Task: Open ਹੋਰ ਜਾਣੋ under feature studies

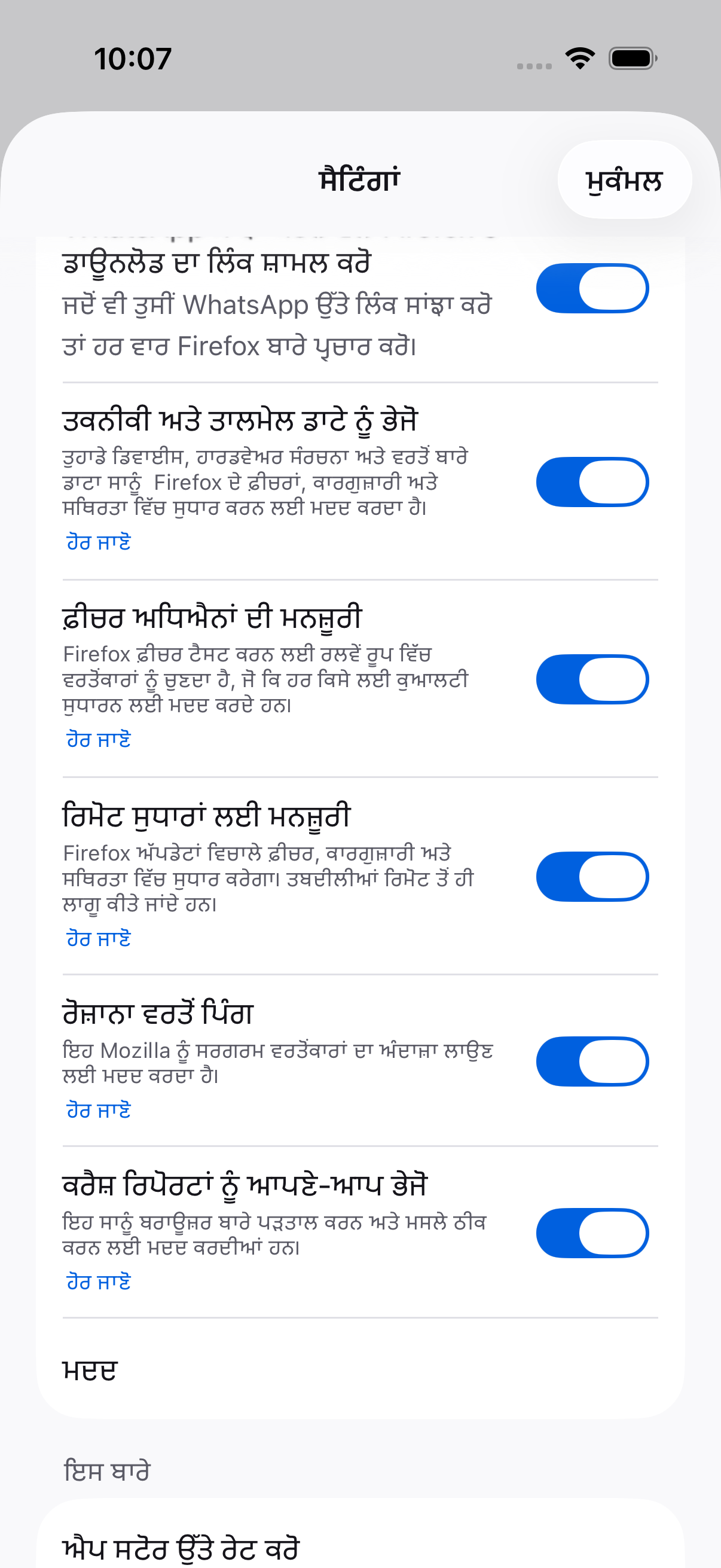Action: click(x=99, y=740)
